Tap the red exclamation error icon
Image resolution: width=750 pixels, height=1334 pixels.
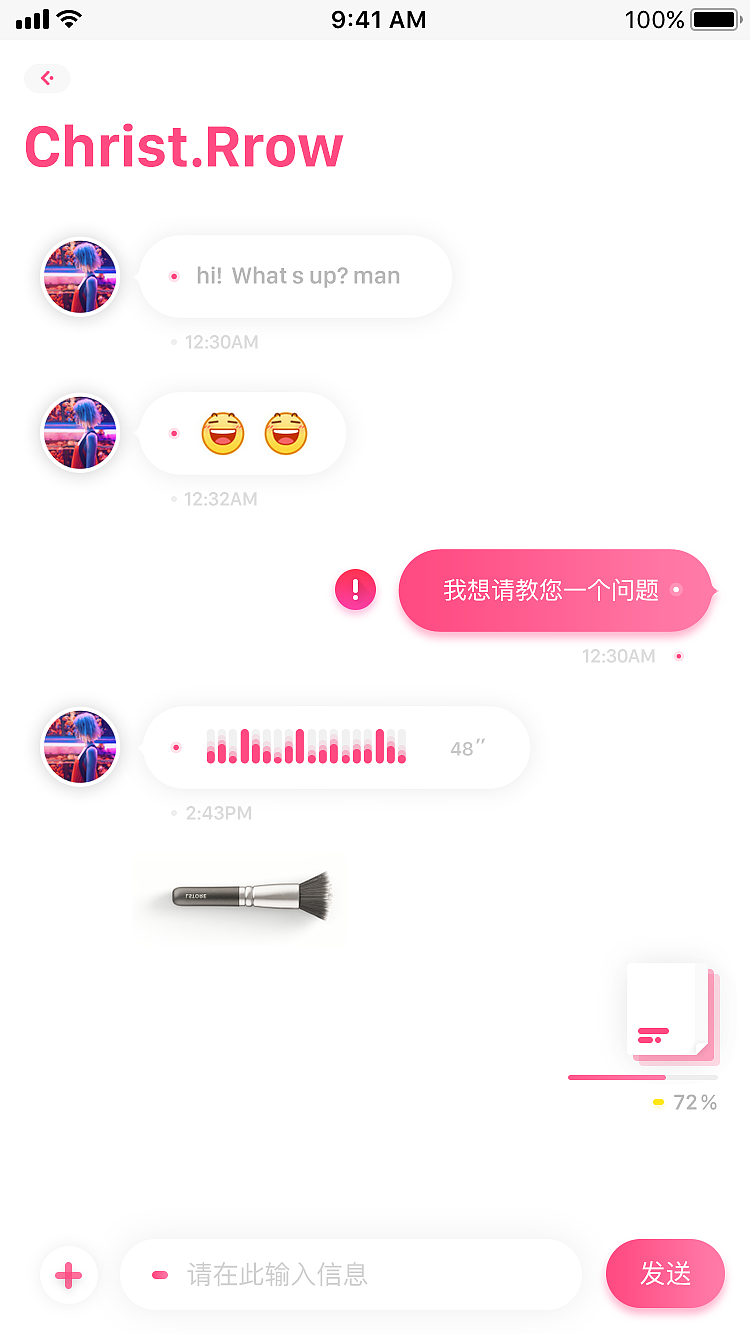[x=355, y=590]
